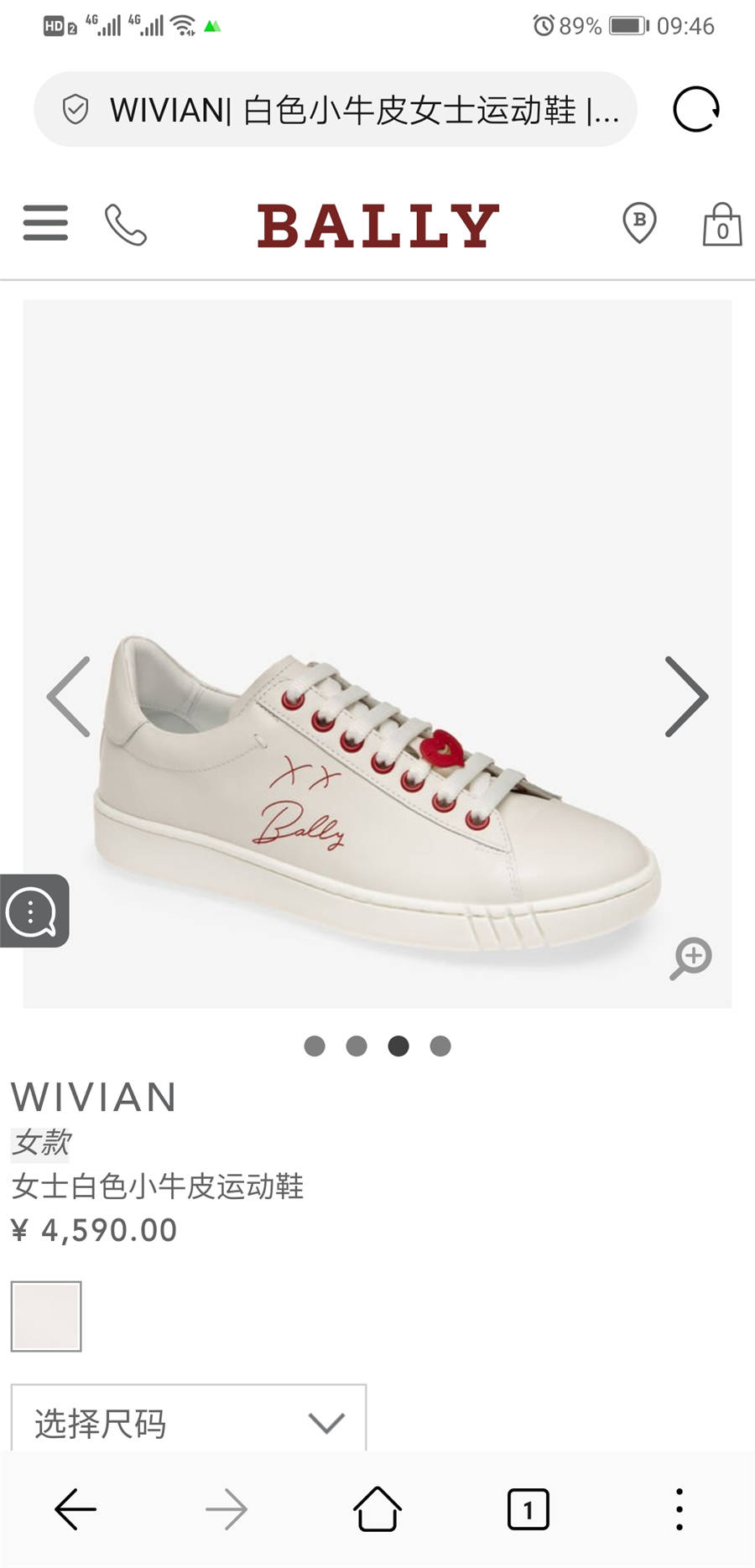Open the browser tabs switcher

528,1509
